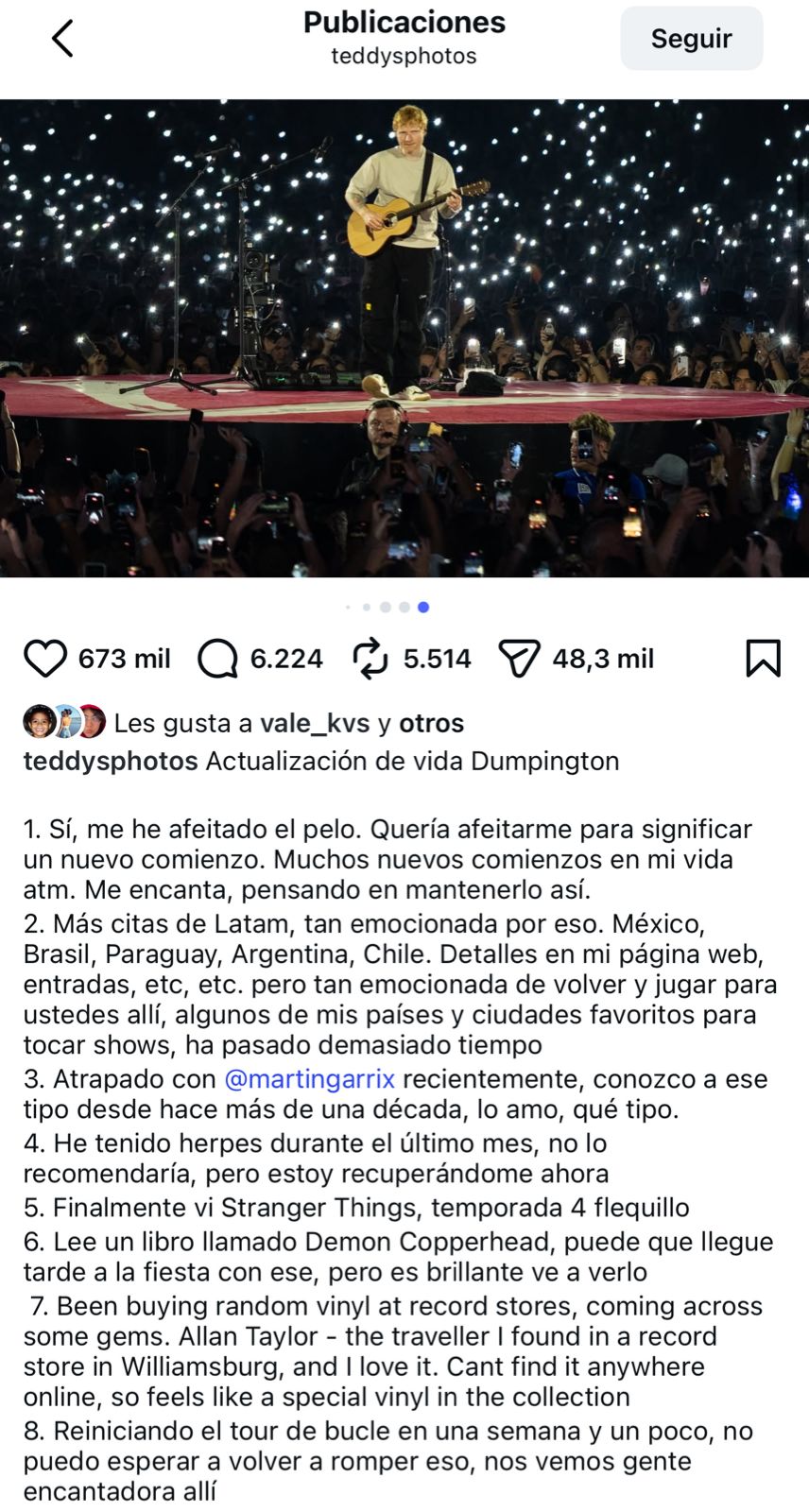Screen dimensions: 809x1512
Task: Tap the Seguir button to follow teddysphotos
Action: tap(691, 39)
